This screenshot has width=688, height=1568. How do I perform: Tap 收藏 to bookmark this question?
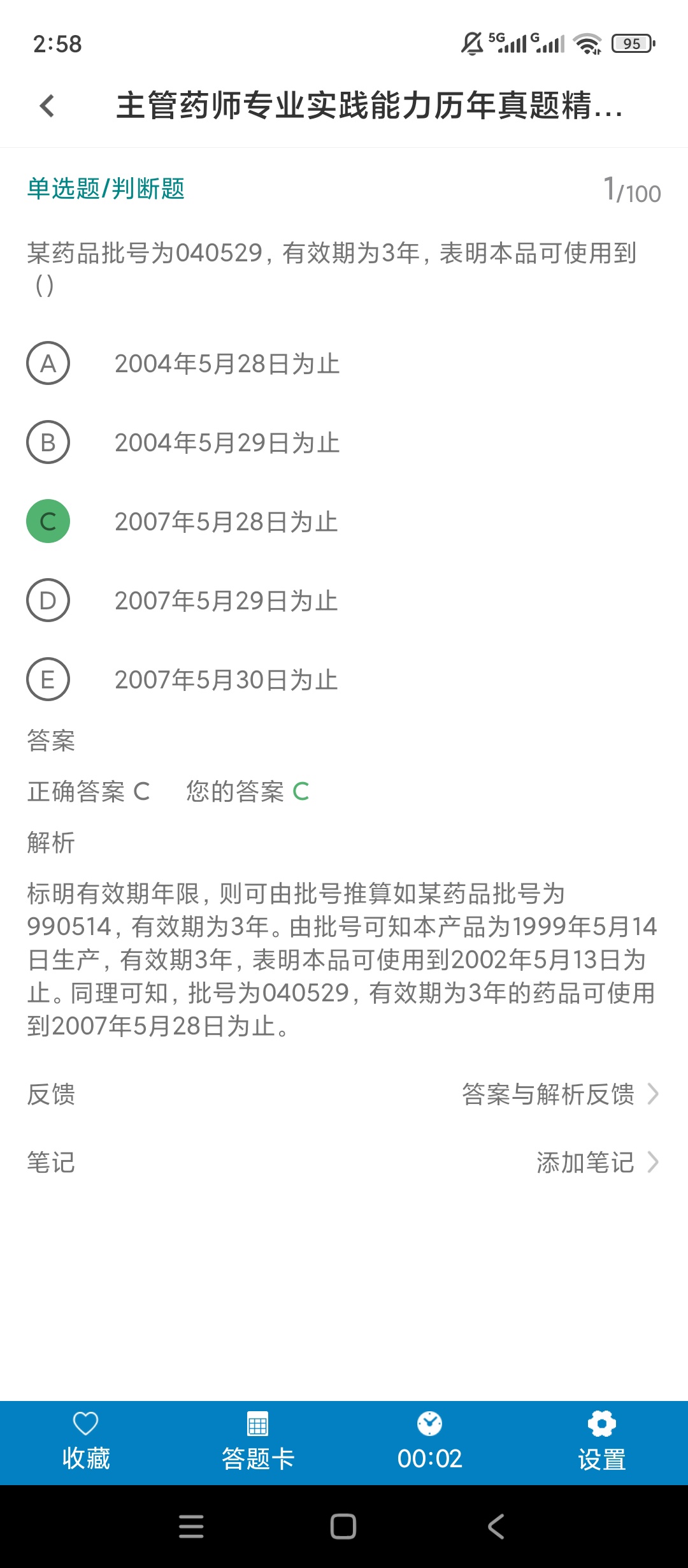pyautogui.click(x=86, y=1444)
